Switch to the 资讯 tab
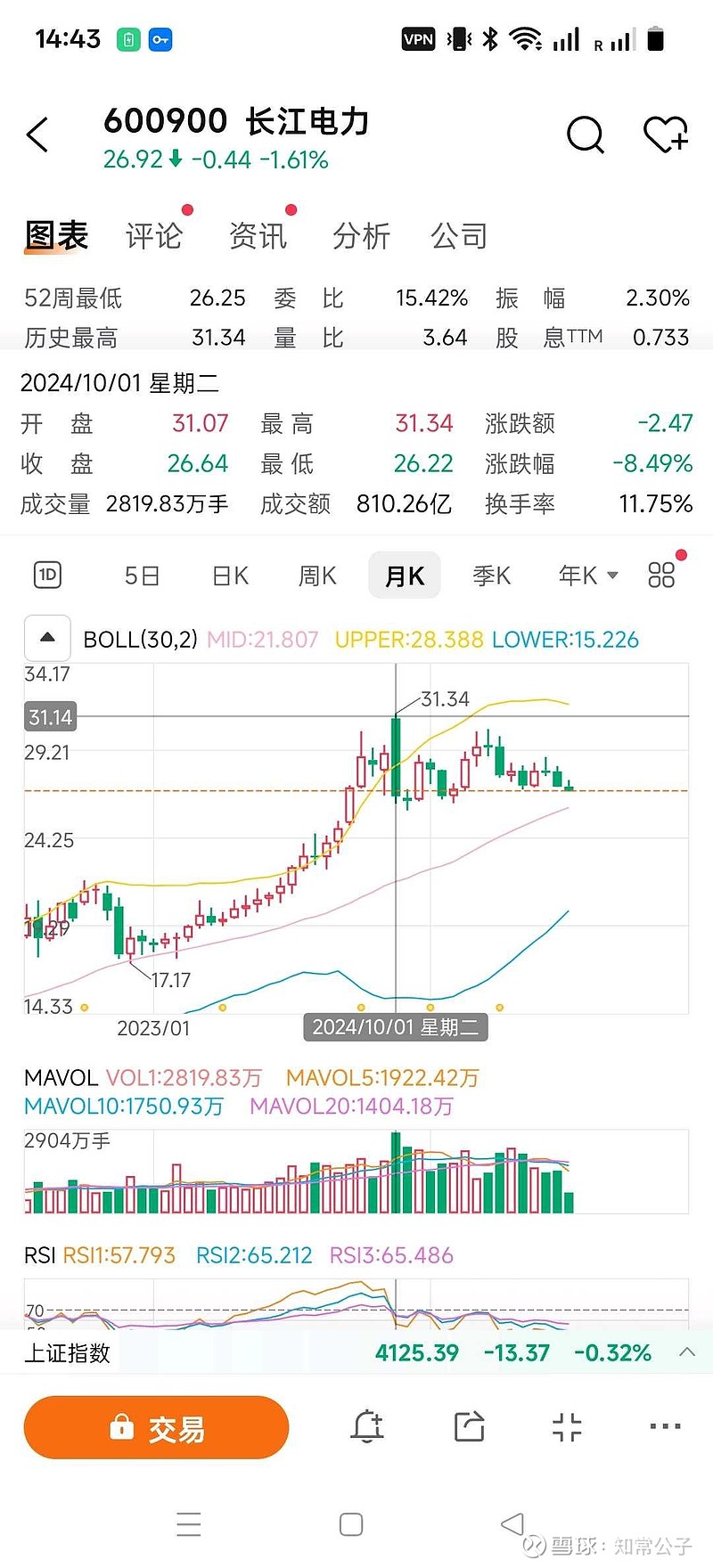This screenshot has height=1568, width=713. coord(258,236)
